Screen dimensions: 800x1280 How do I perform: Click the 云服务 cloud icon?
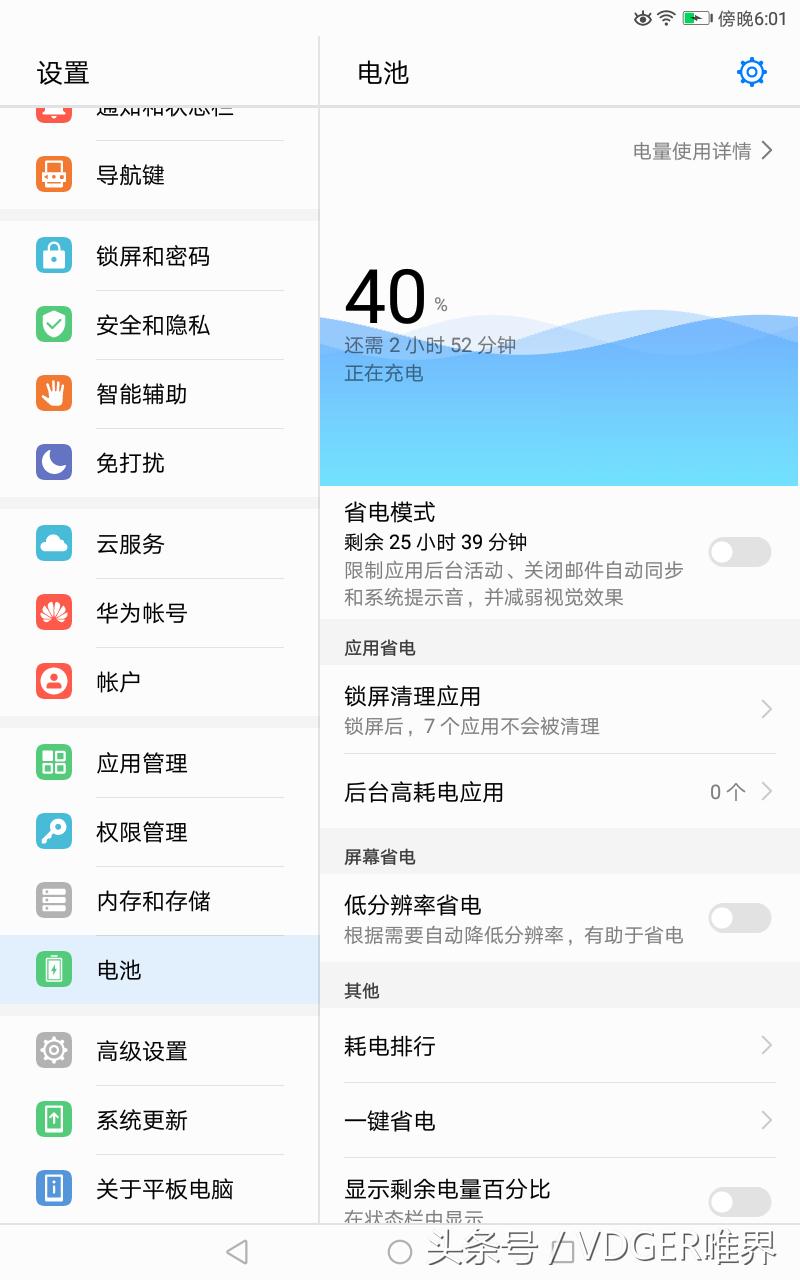pyautogui.click(x=53, y=543)
